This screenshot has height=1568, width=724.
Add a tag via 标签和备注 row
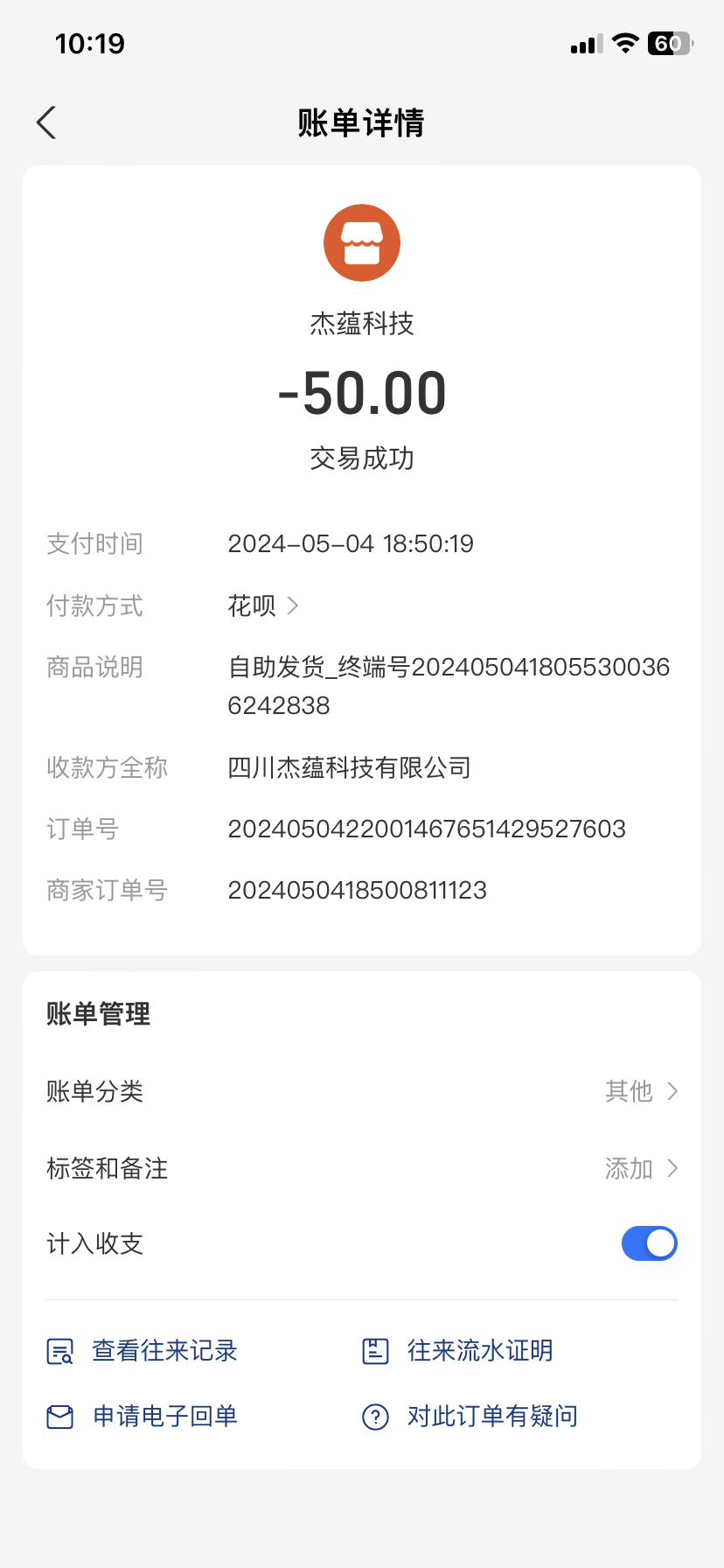coord(640,1168)
